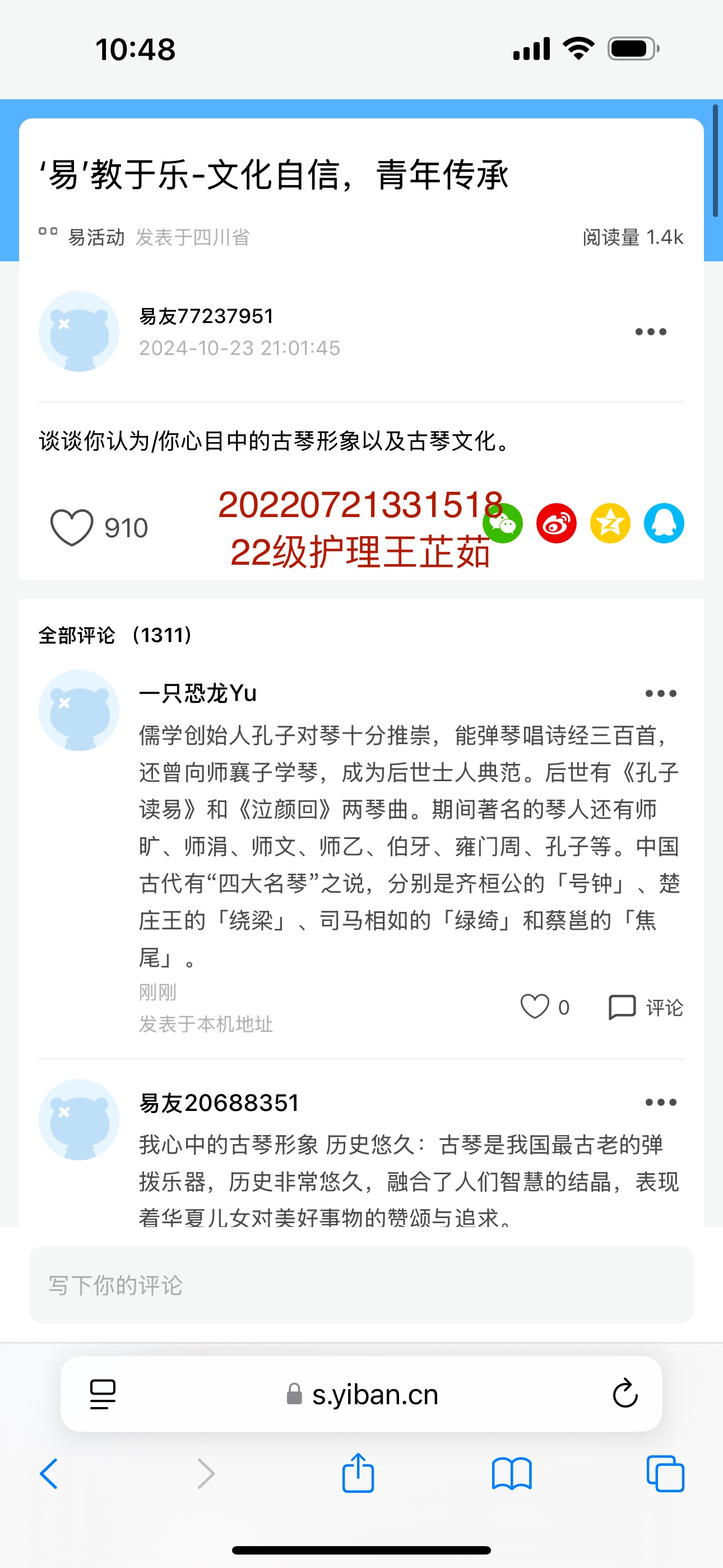Share post to Qzone star icon
This screenshot has height=1568, width=723.
click(x=610, y=523)
